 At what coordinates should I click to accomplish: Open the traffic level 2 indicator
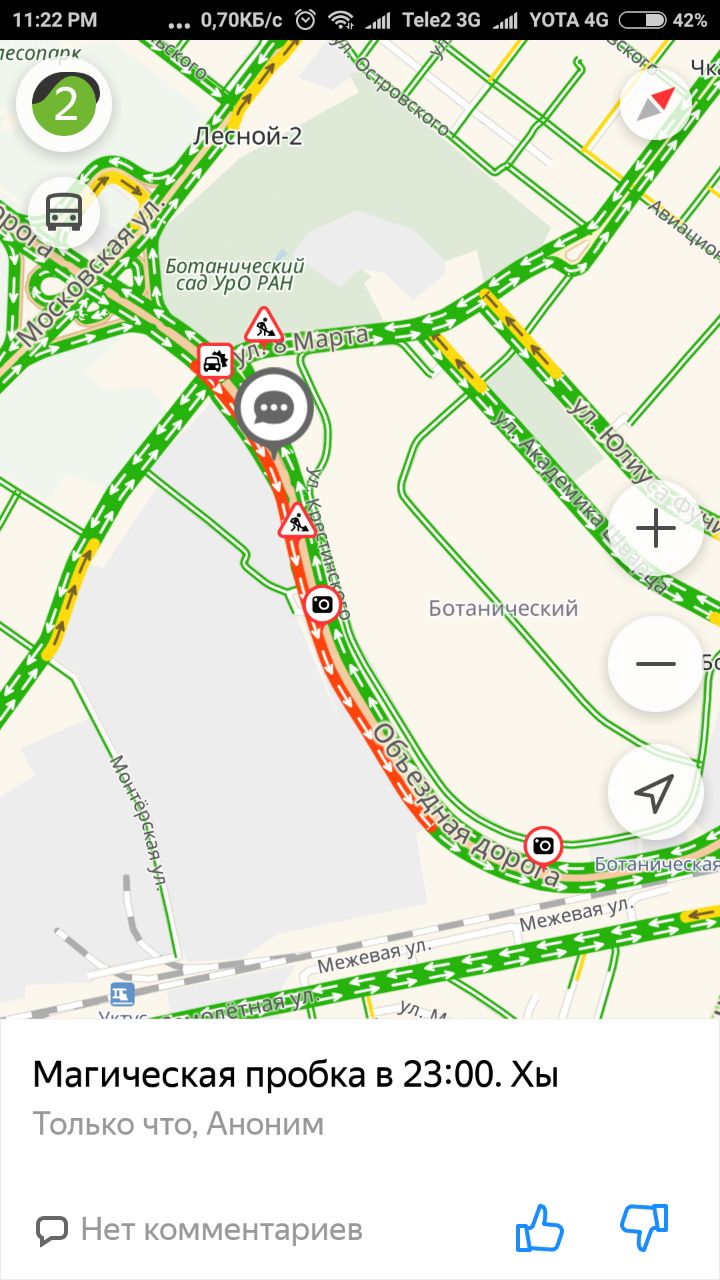tap(65, 104)
